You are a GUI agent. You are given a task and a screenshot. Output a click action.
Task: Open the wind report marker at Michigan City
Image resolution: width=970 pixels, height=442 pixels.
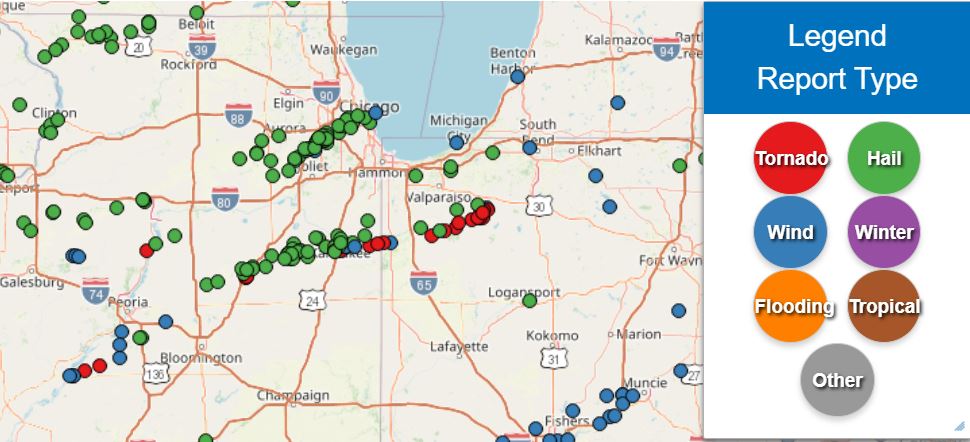point(456,143)
